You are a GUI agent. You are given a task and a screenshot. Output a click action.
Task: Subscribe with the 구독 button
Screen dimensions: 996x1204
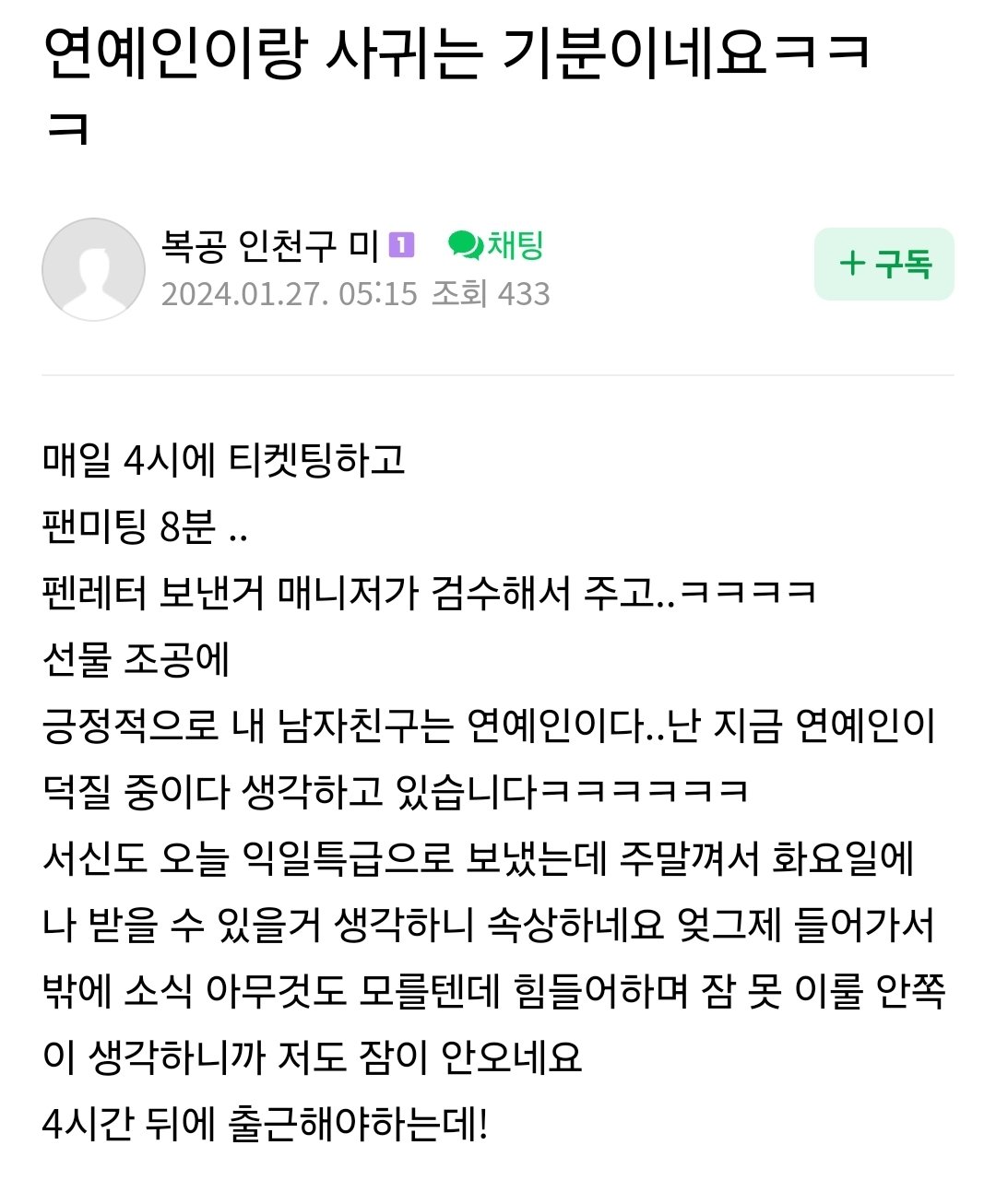pos(883,264)
